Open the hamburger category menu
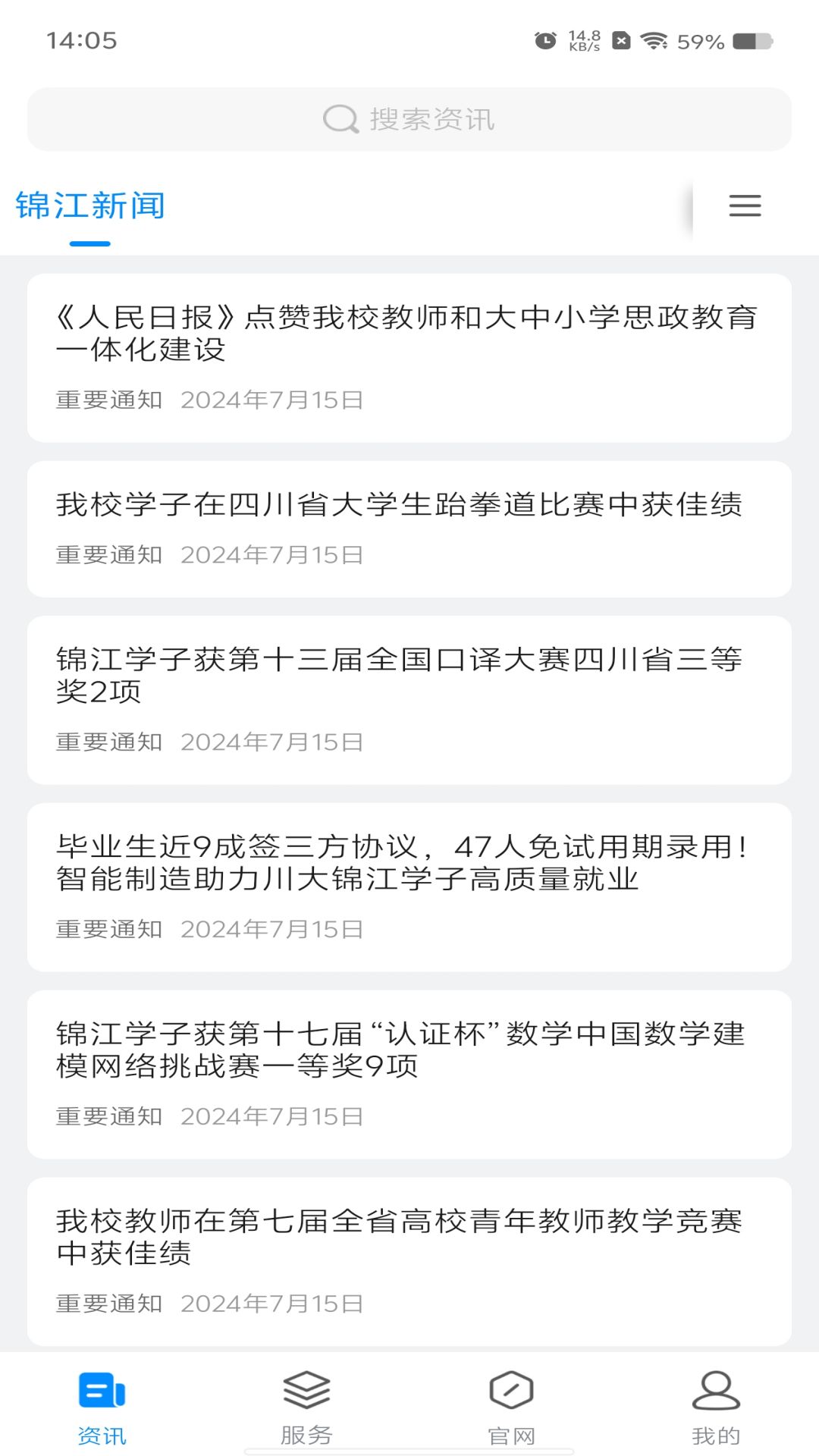 pos(745,206)
